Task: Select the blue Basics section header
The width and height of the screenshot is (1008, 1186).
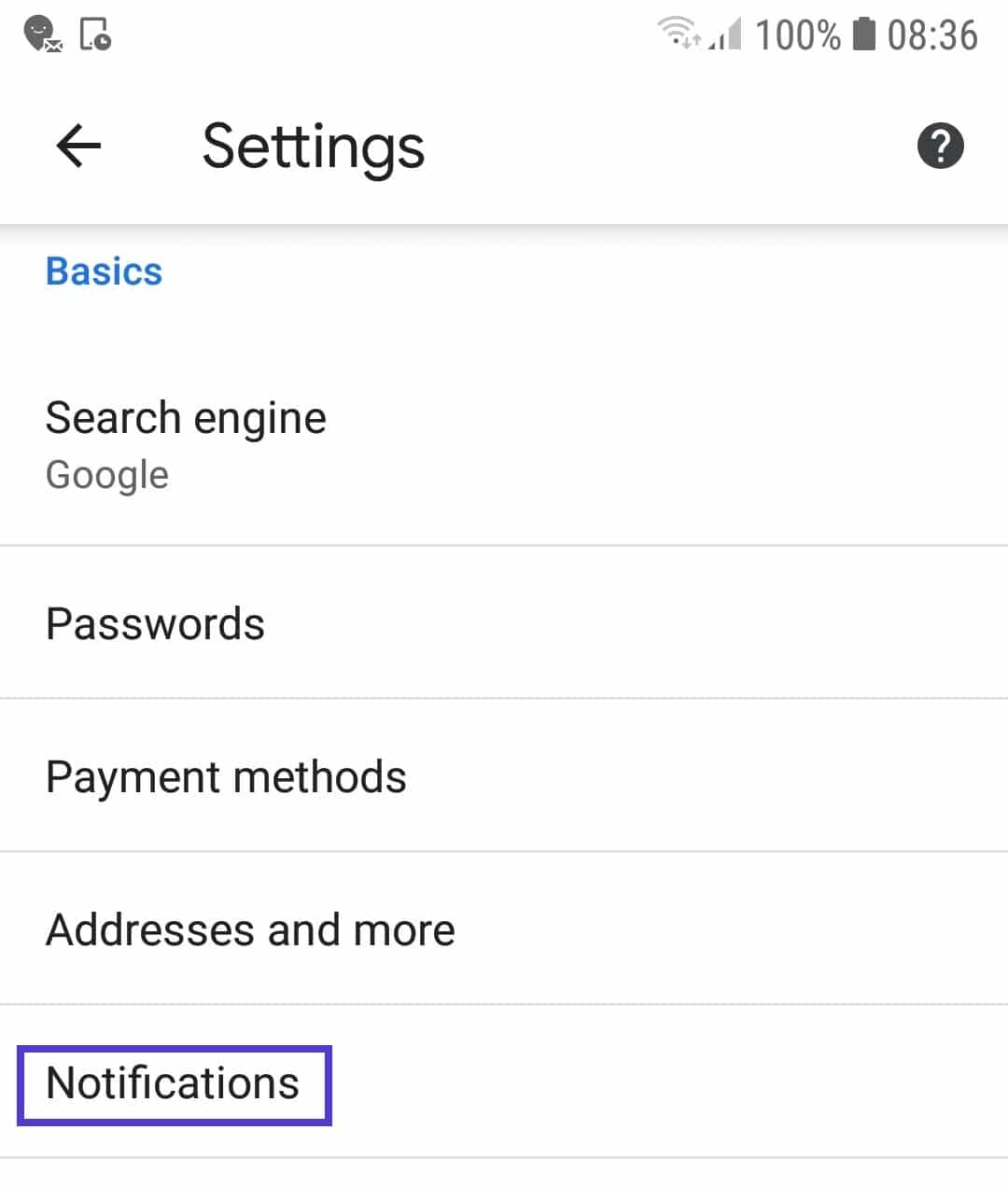Action: pyautogui.click(x=103, y=272)
